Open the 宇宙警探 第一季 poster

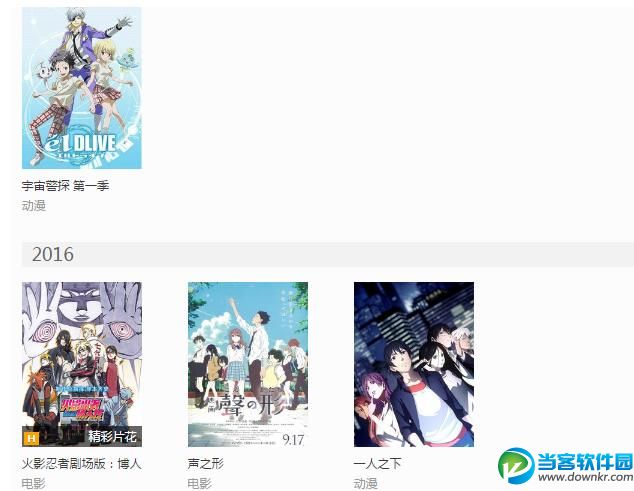pos(81,88)
